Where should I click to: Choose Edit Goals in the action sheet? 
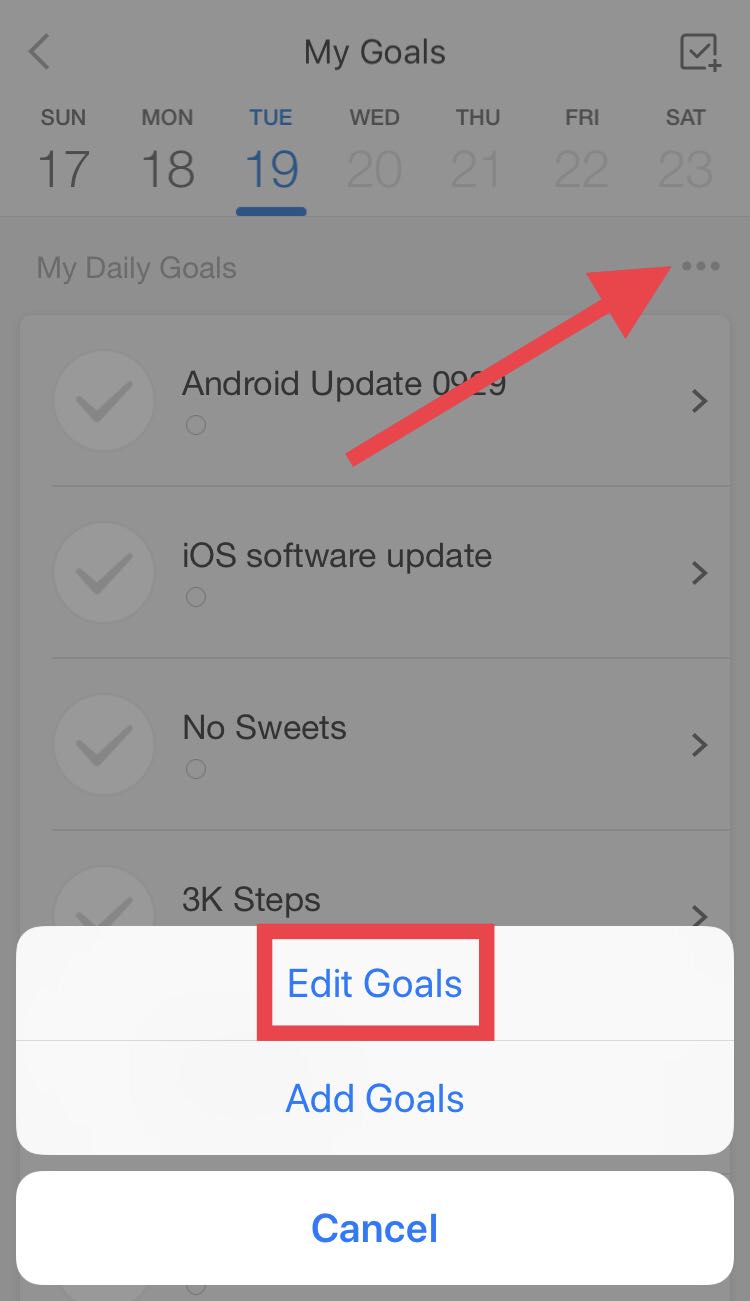(375, 983)
